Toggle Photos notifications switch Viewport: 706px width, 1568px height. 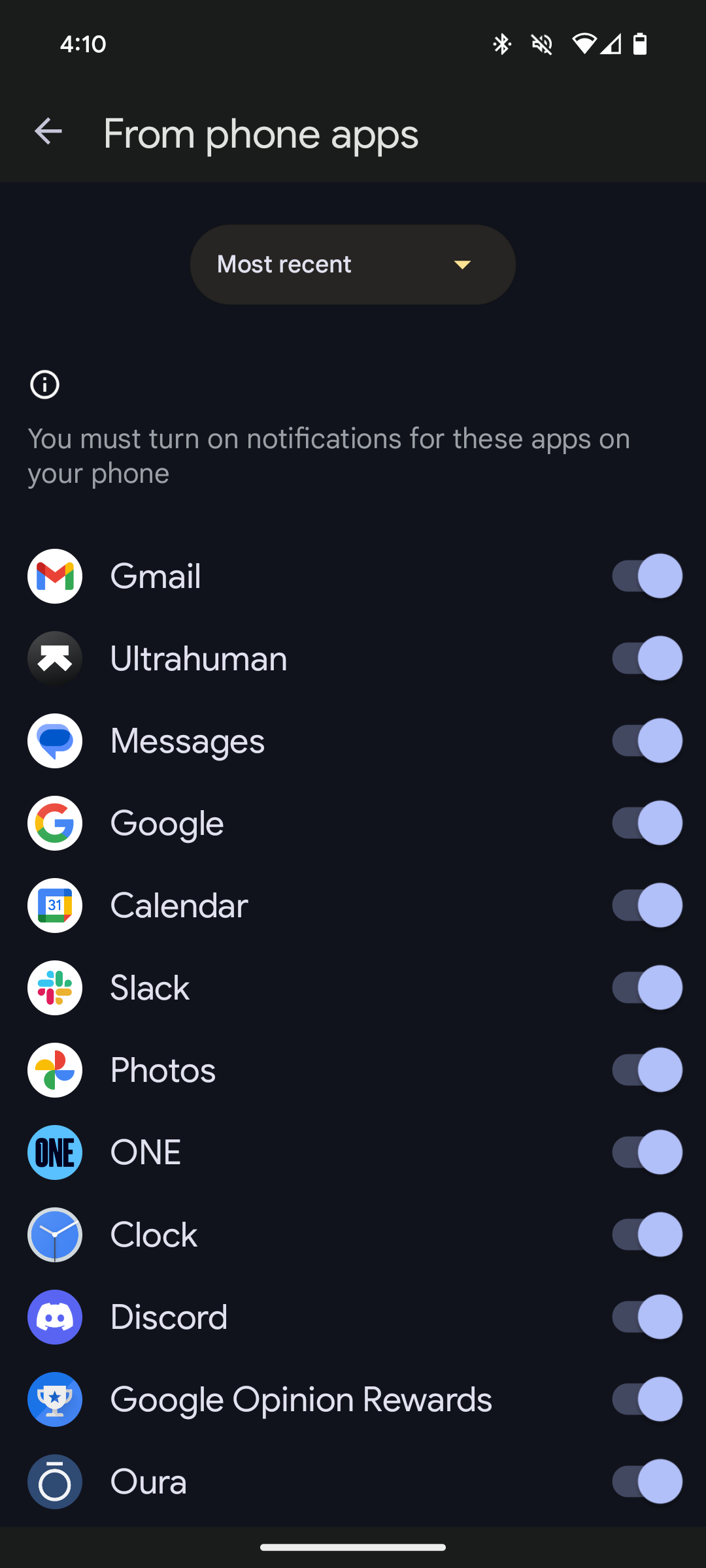[x=647, y=1070]
